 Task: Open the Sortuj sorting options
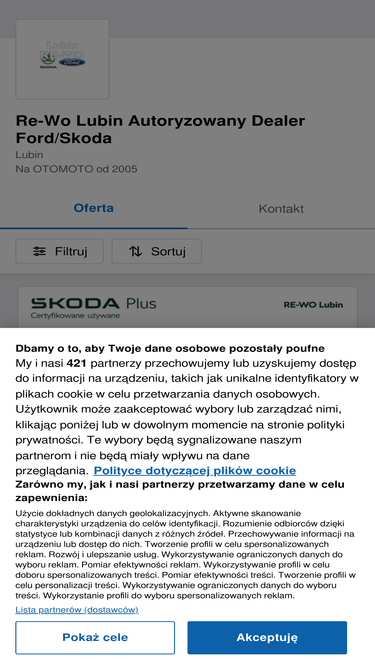(156, 251)
